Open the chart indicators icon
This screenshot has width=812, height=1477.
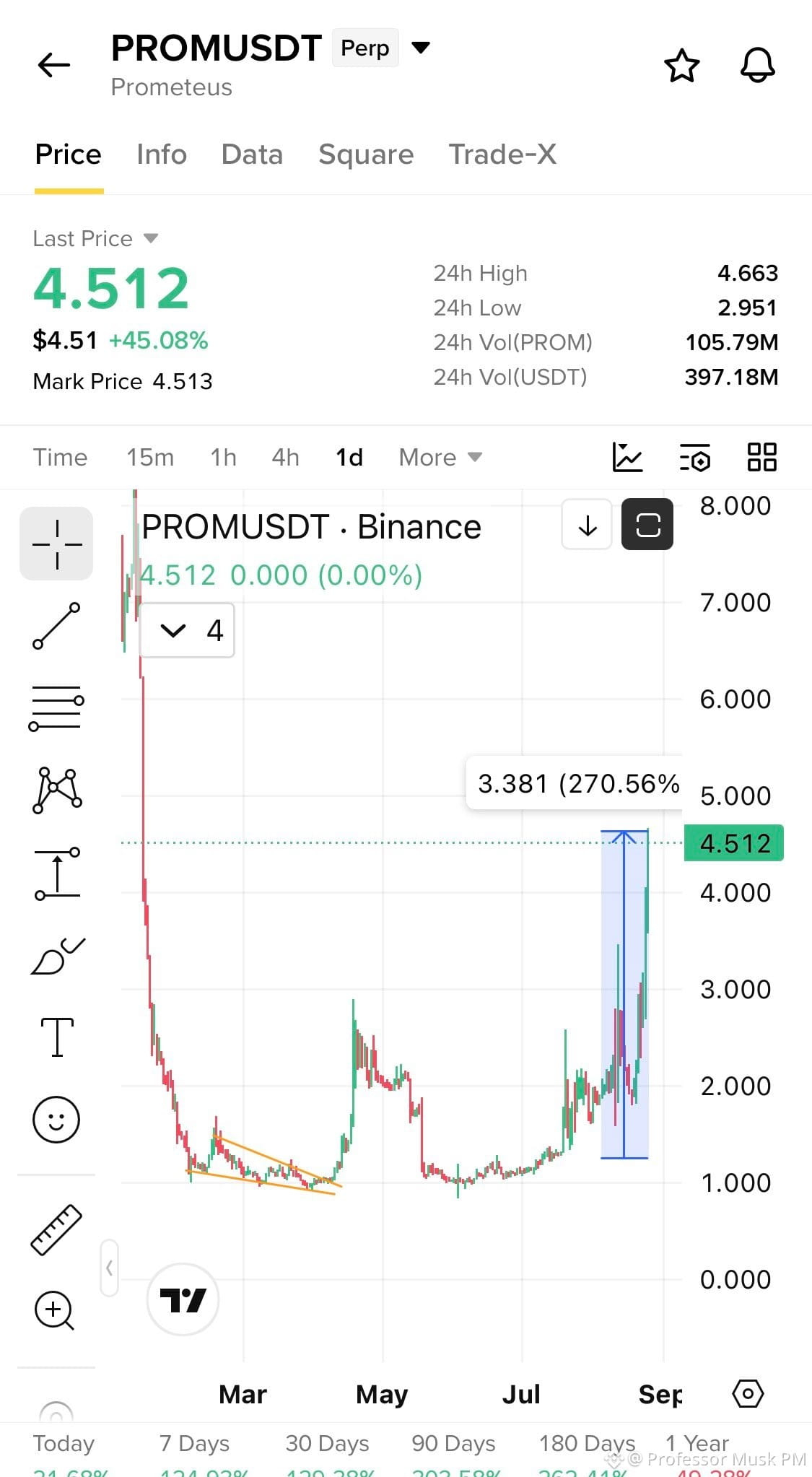click(627, 457)
